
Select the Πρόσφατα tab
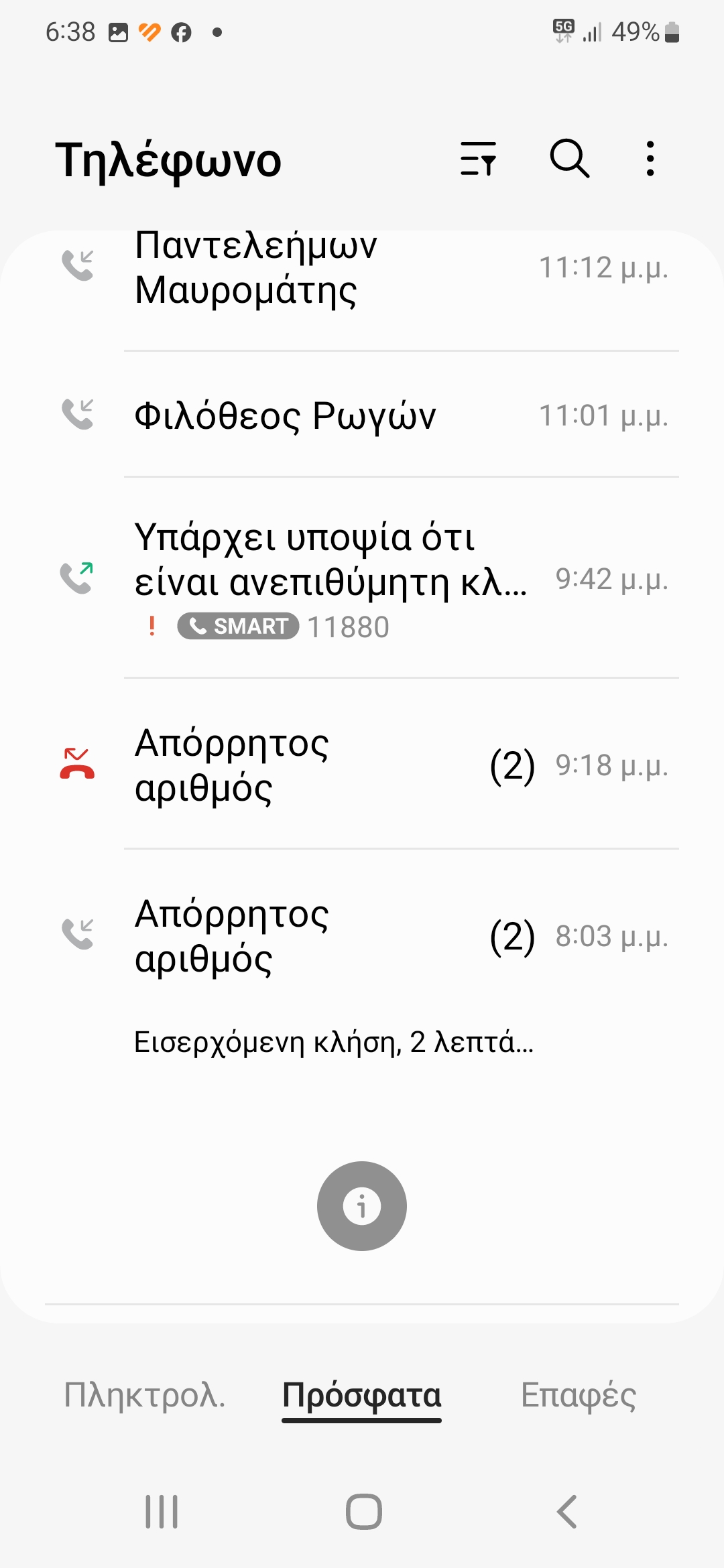pos(362,1395)
